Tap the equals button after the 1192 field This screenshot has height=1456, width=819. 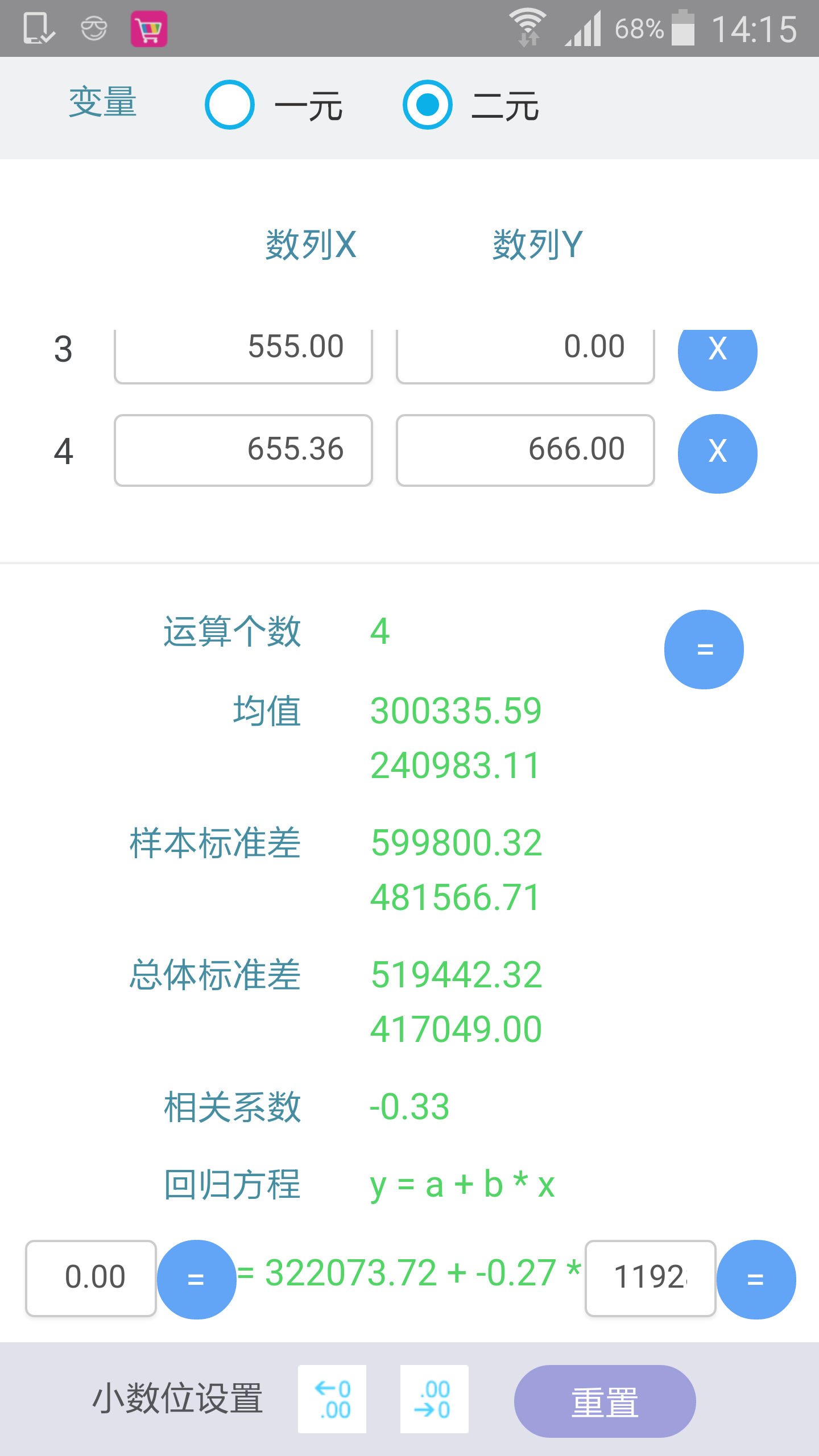(x=756, y=1279)
